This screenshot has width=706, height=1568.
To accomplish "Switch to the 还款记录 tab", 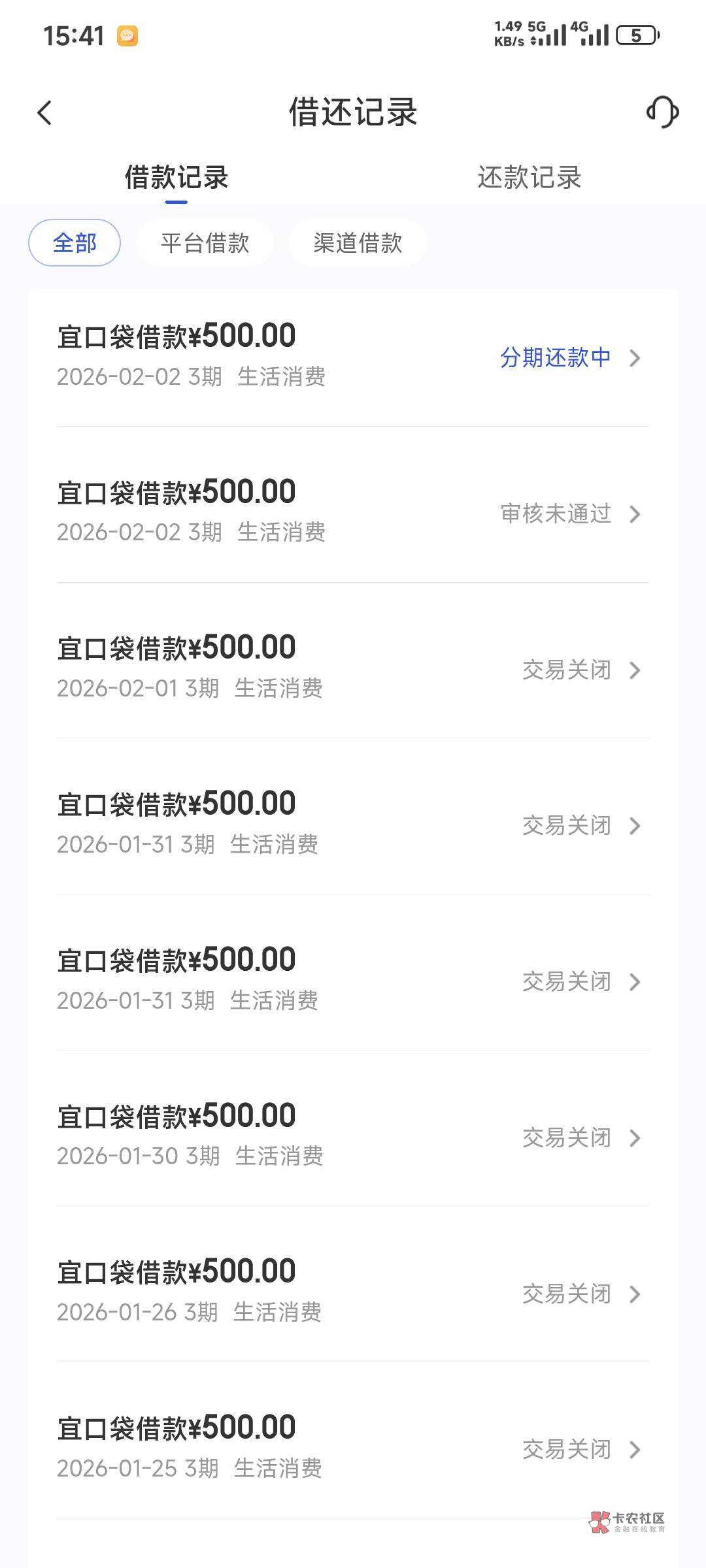I will click(529, 178).
